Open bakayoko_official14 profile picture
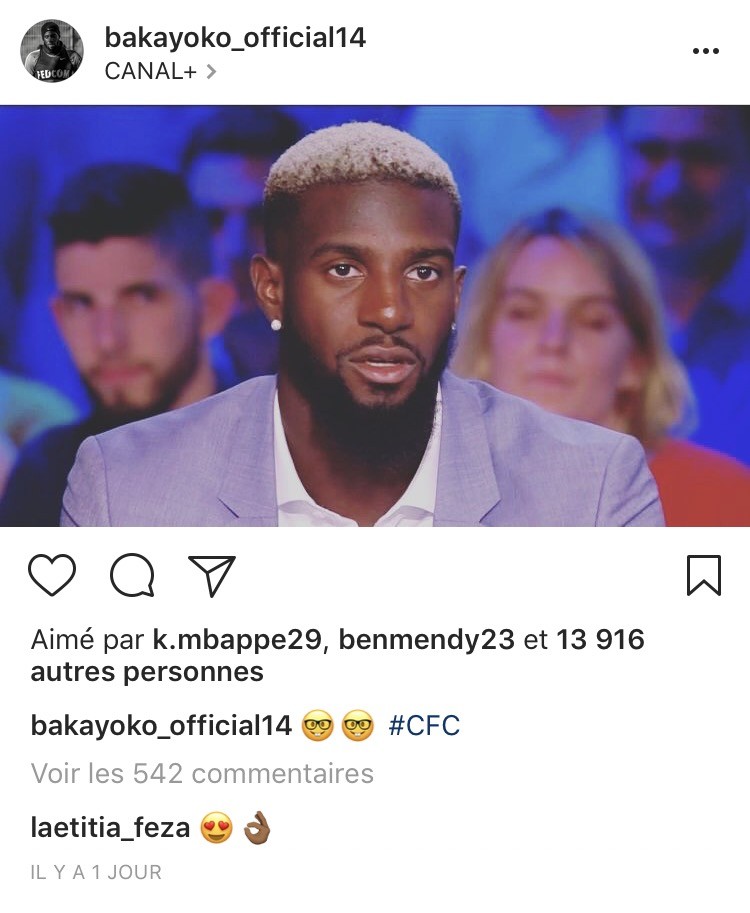This screenshot has height=913, width=750. 52,51
